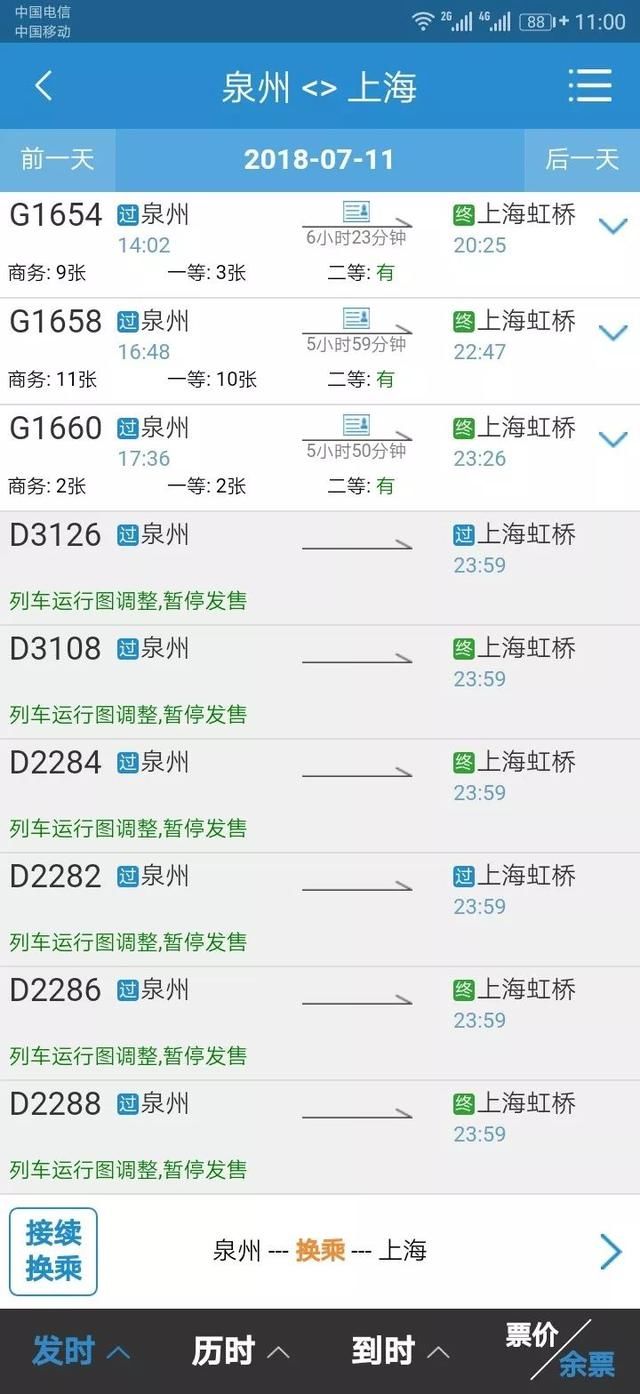Viewport: 640px width, 1394px height.
Task: Go back using the top-left arrow
Action: (x=43, y=86)
